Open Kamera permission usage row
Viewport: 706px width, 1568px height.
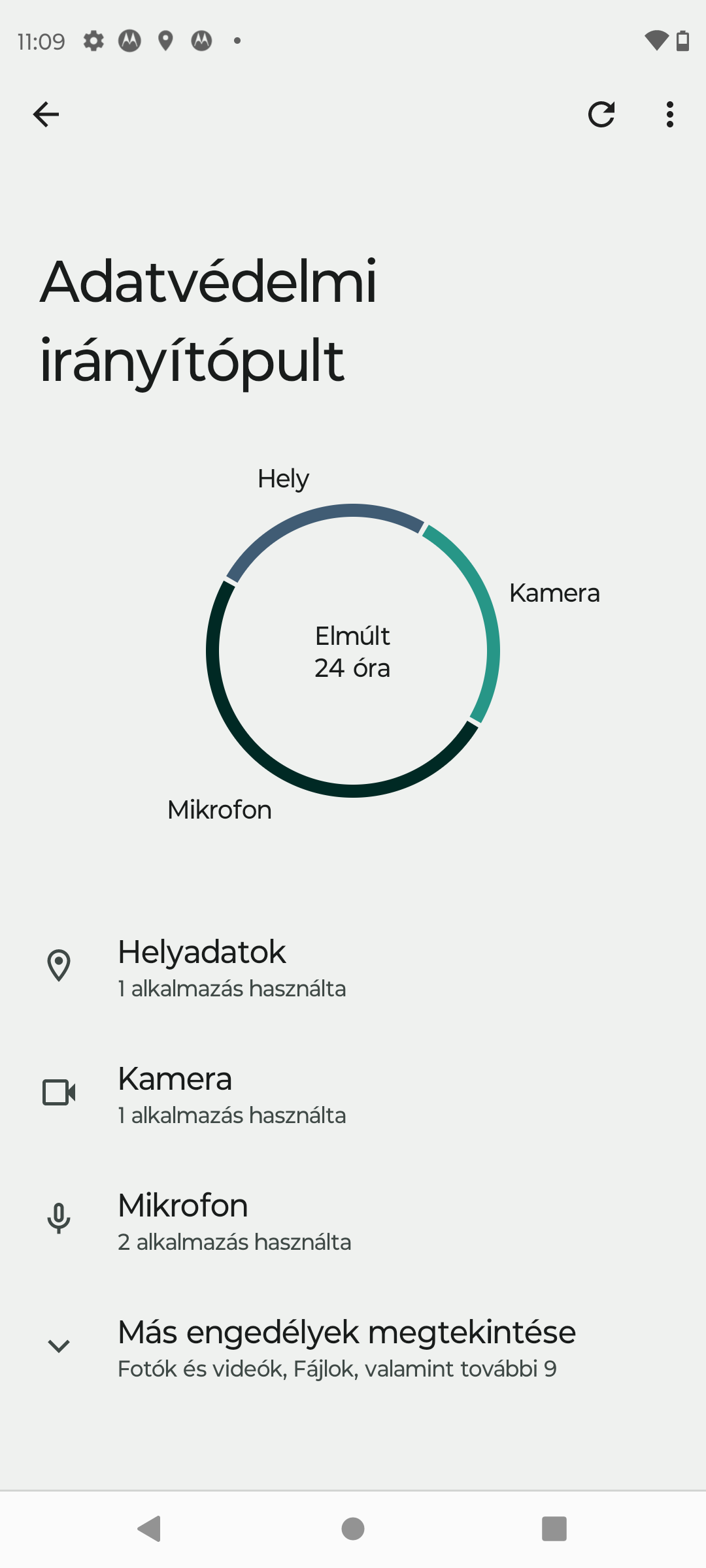click(353, 1094)
